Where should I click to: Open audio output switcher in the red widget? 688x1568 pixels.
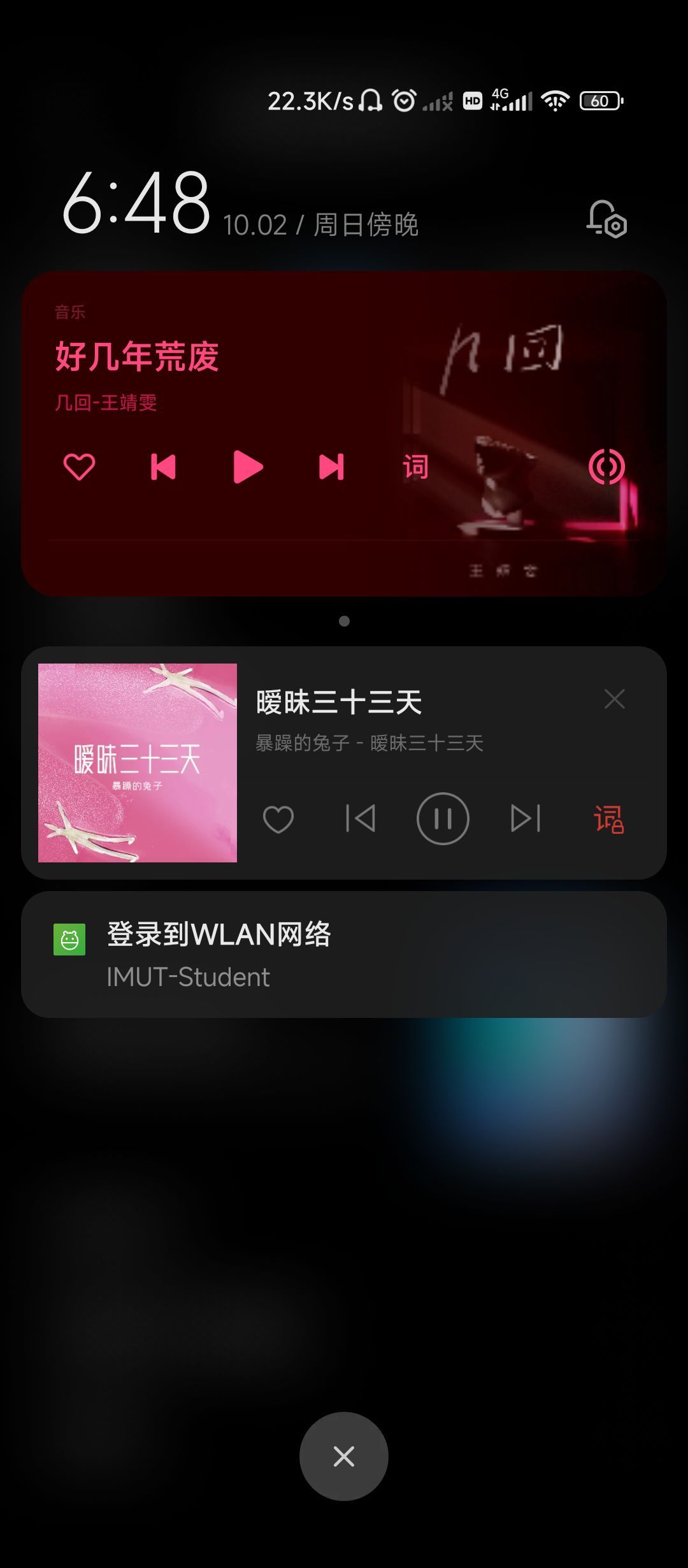[x=606, y=467]
